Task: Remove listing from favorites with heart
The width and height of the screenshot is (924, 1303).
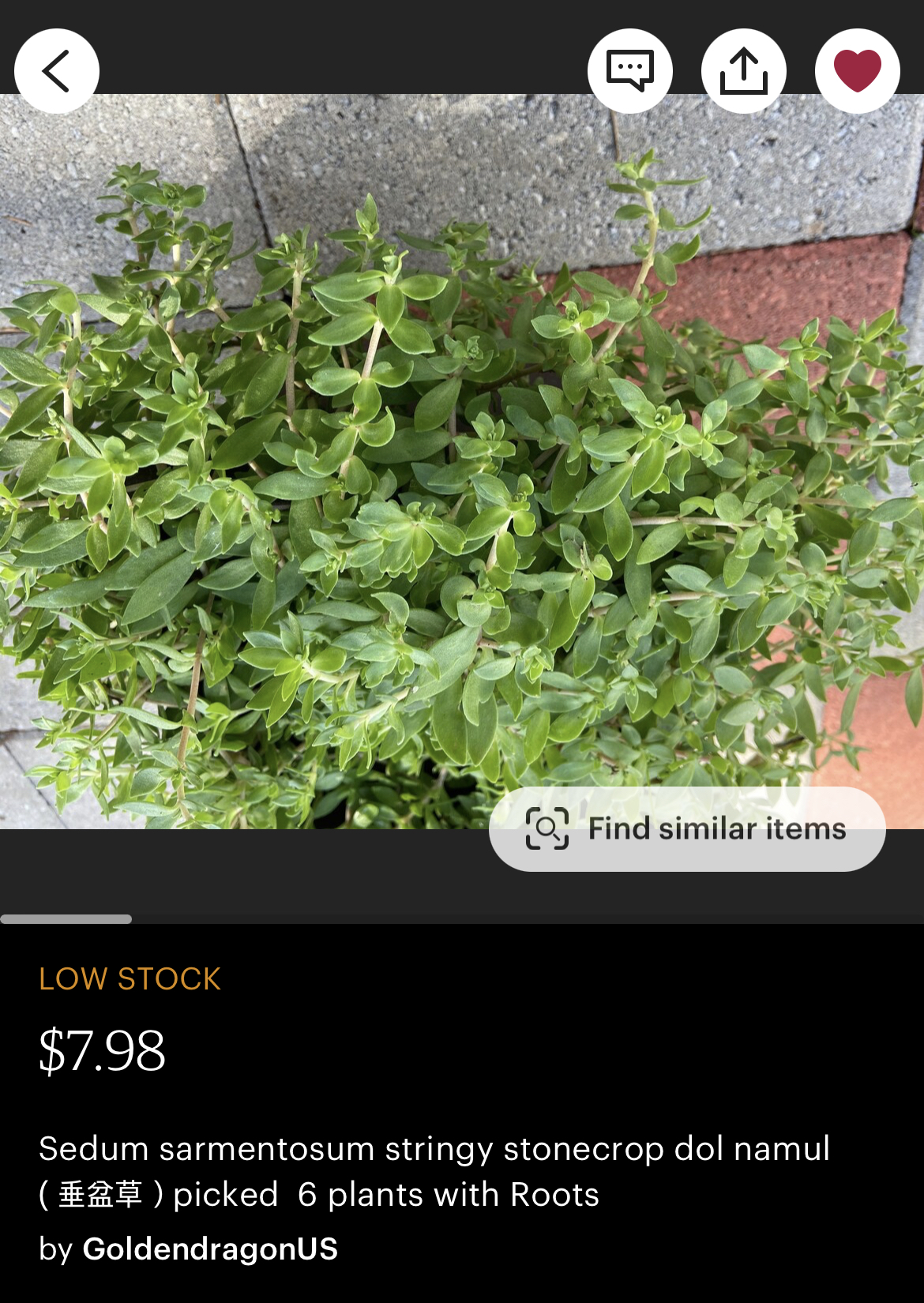Action: [857, 71]
